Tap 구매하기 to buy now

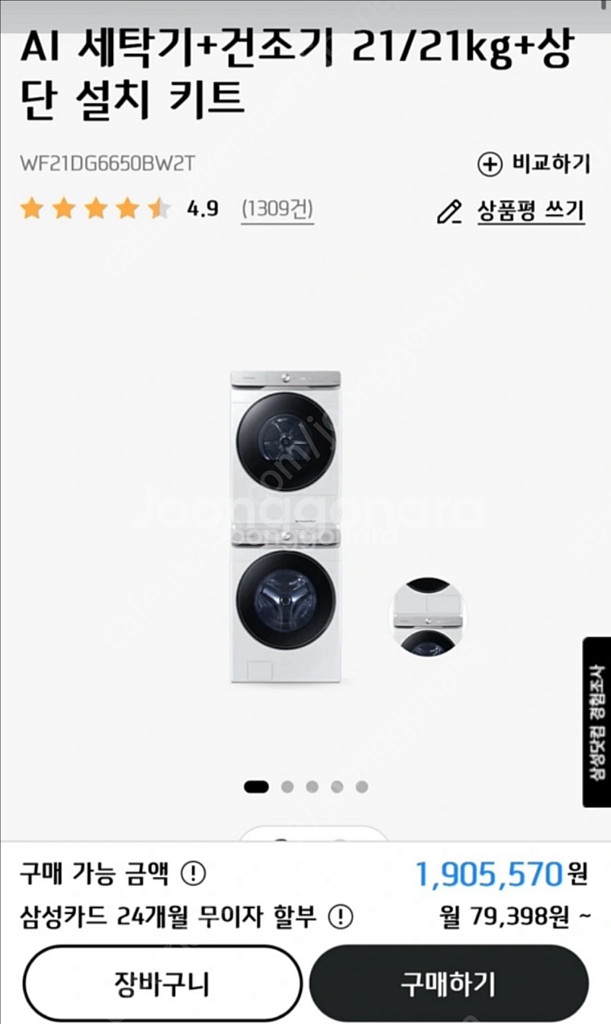click(448, 983)
